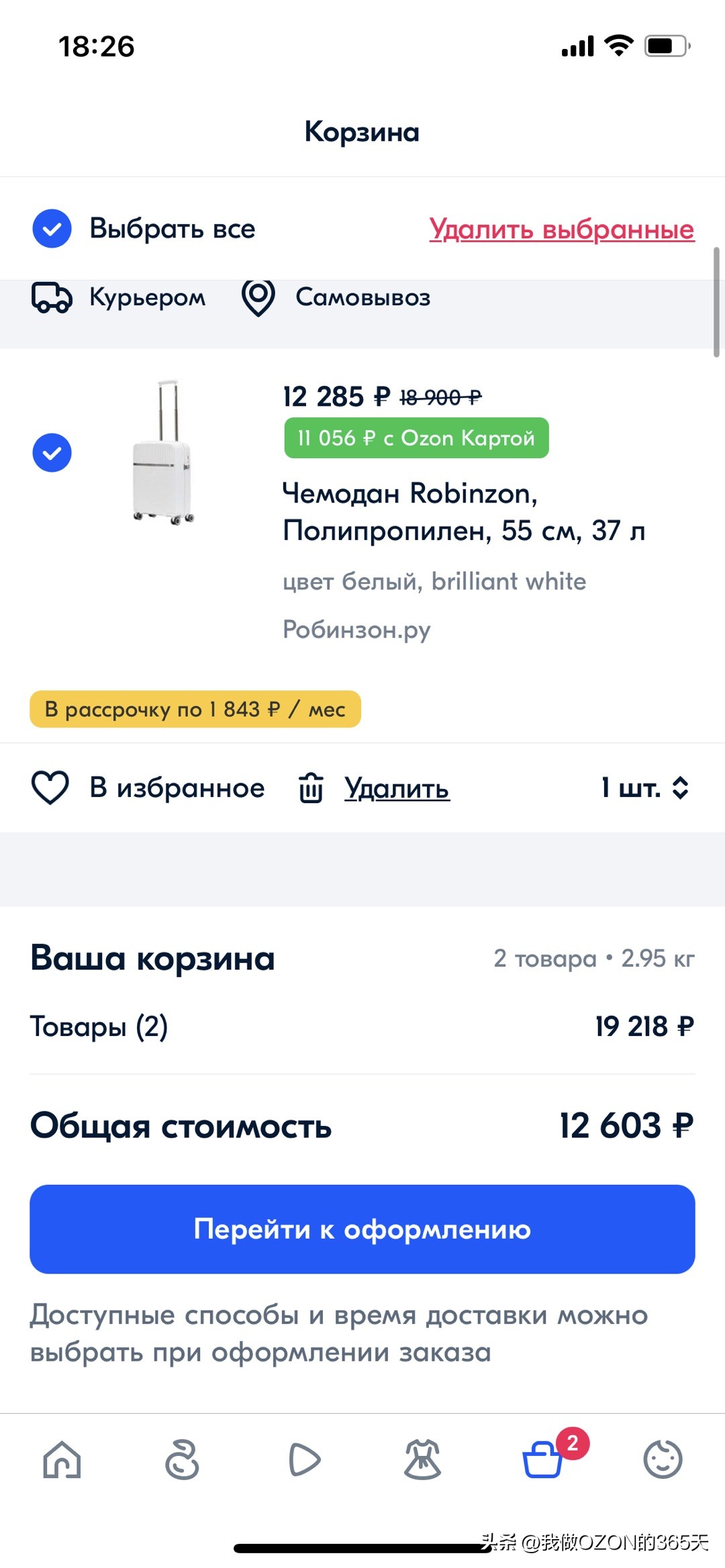Click the Удалить link below the product
The height and width of the screenshot is (1568, 725).
click(x=397, y=789)
